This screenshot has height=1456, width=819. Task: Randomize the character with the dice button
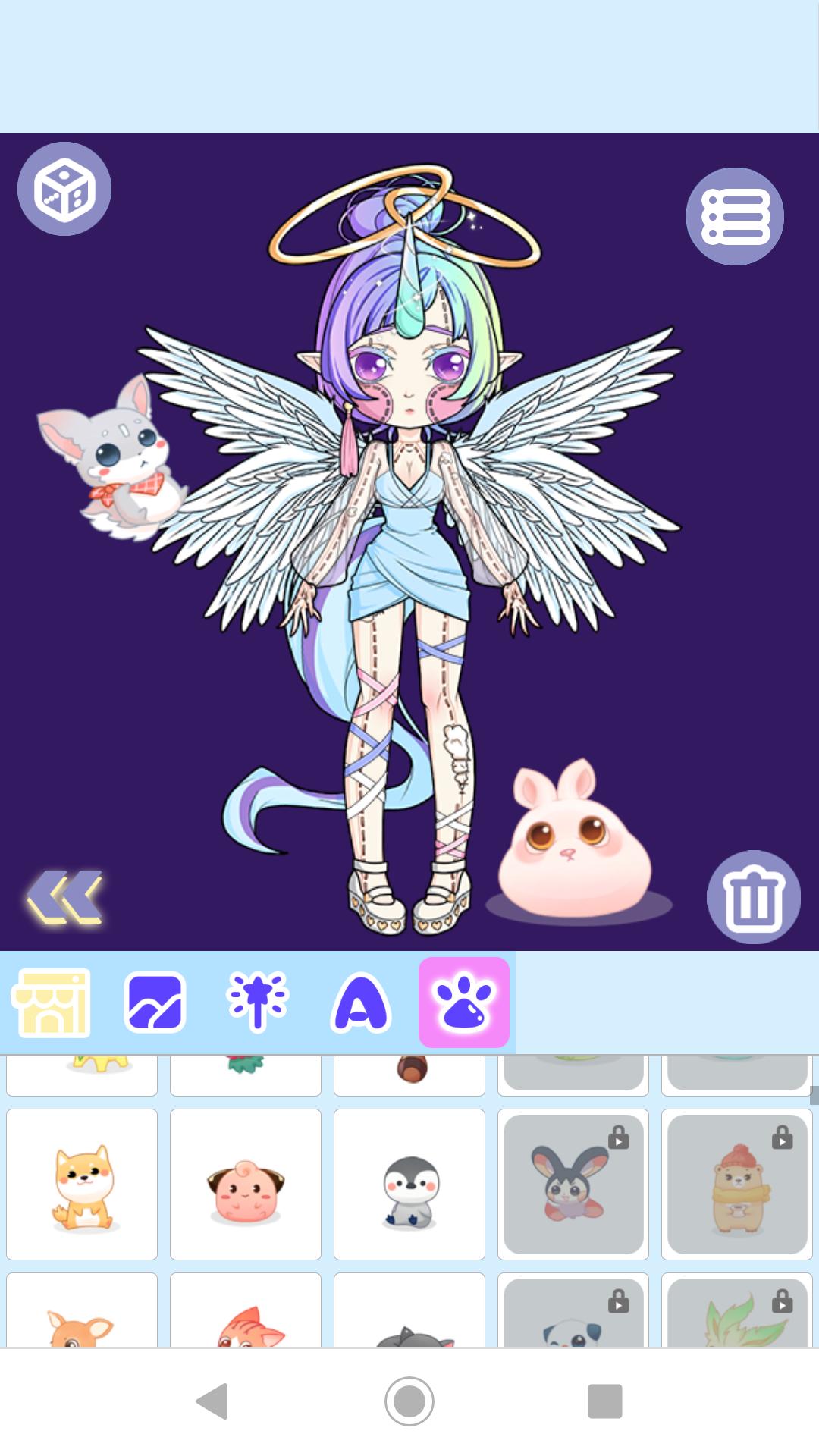[64, 189]
